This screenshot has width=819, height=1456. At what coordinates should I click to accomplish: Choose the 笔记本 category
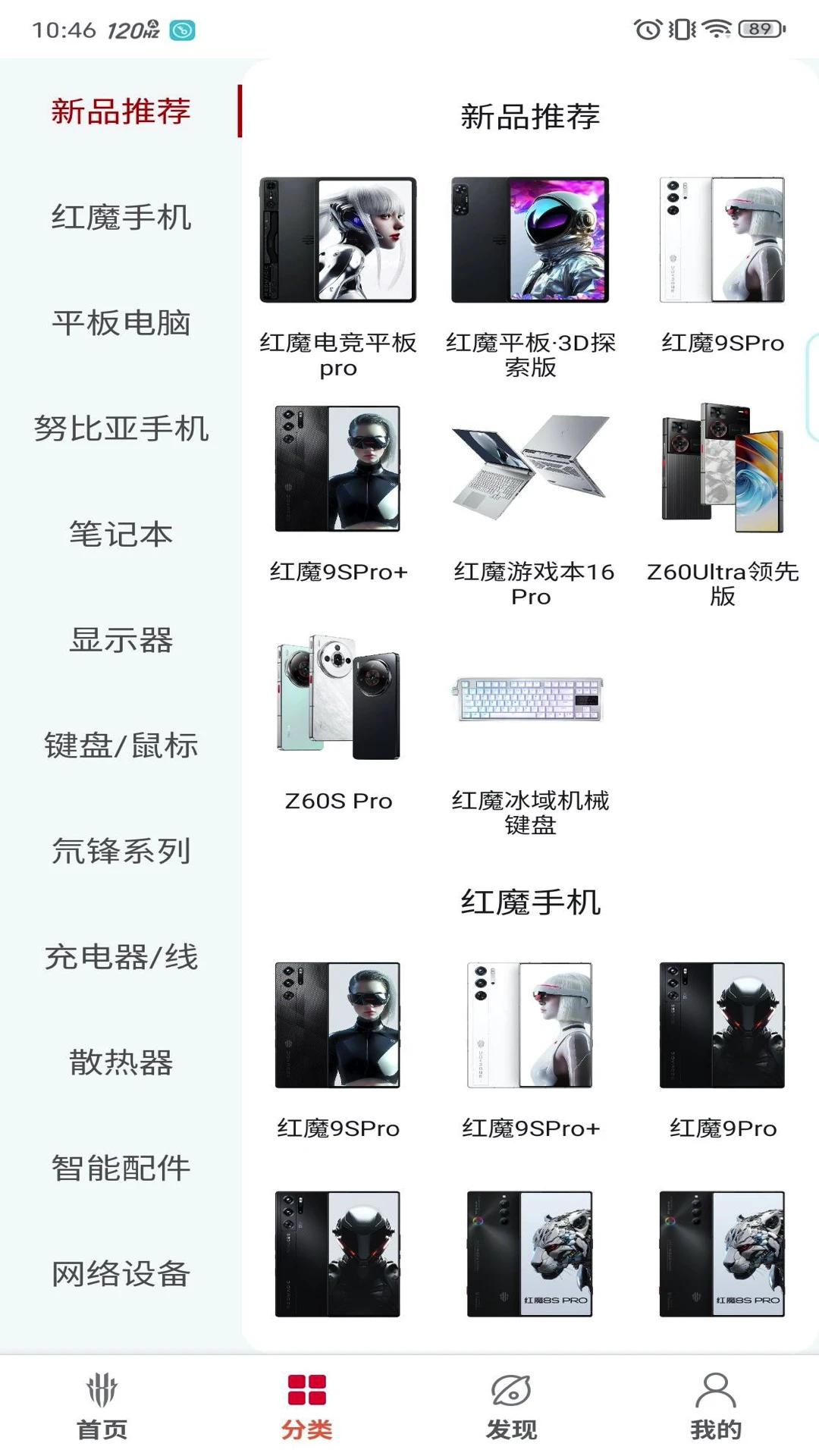point(121,535)
